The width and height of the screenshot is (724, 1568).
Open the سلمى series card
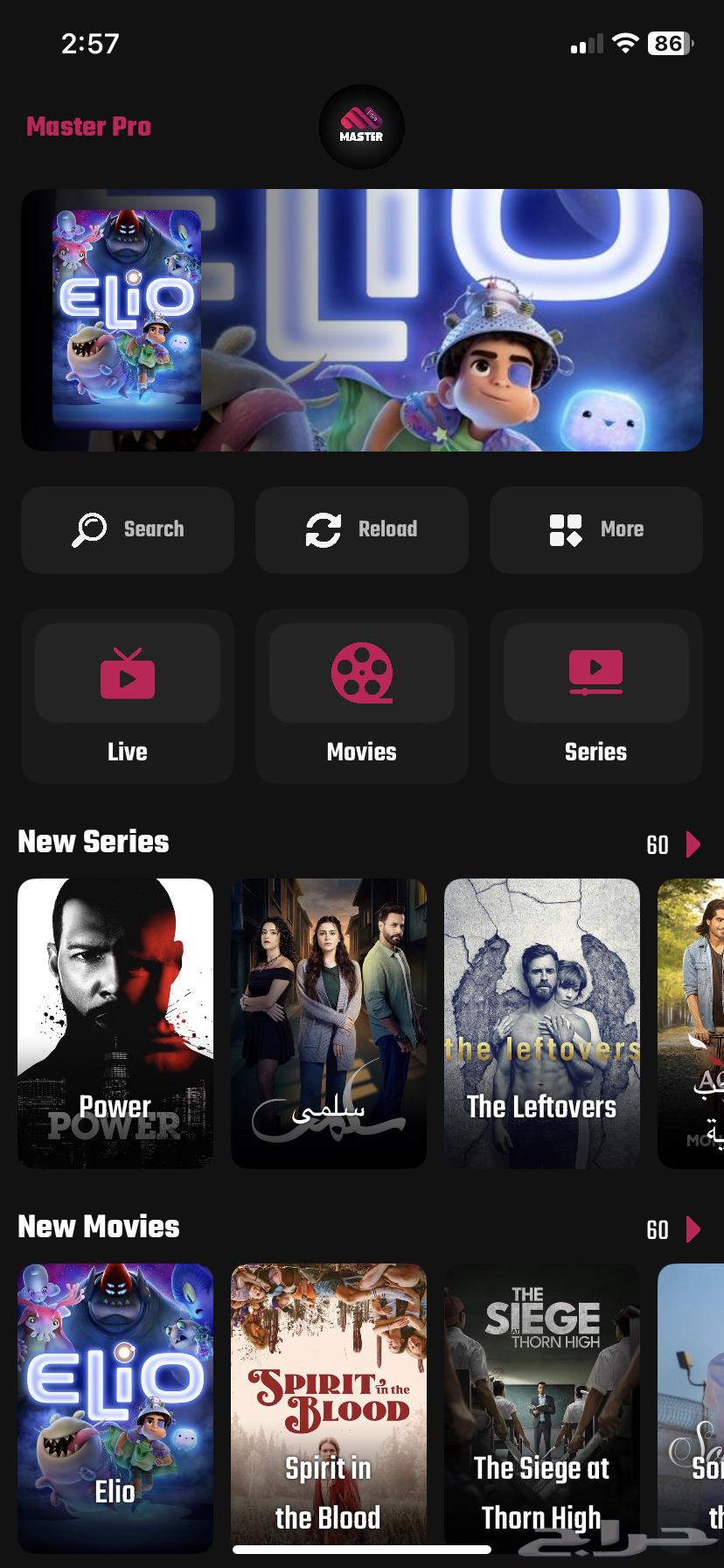pos(328,1023)
